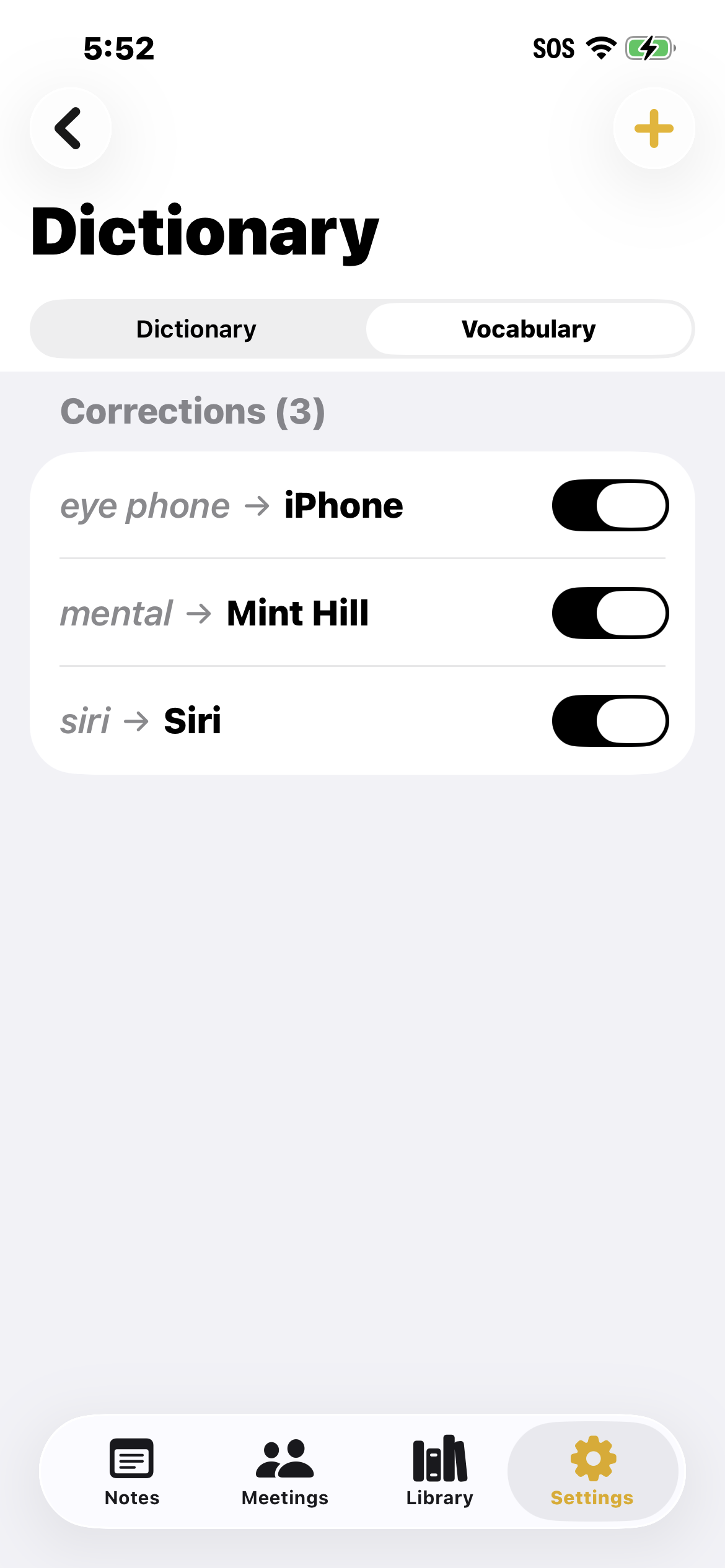Toggle the siri to Siri correction
Screen dimensions: 725x1568
[x=610, y=721]
